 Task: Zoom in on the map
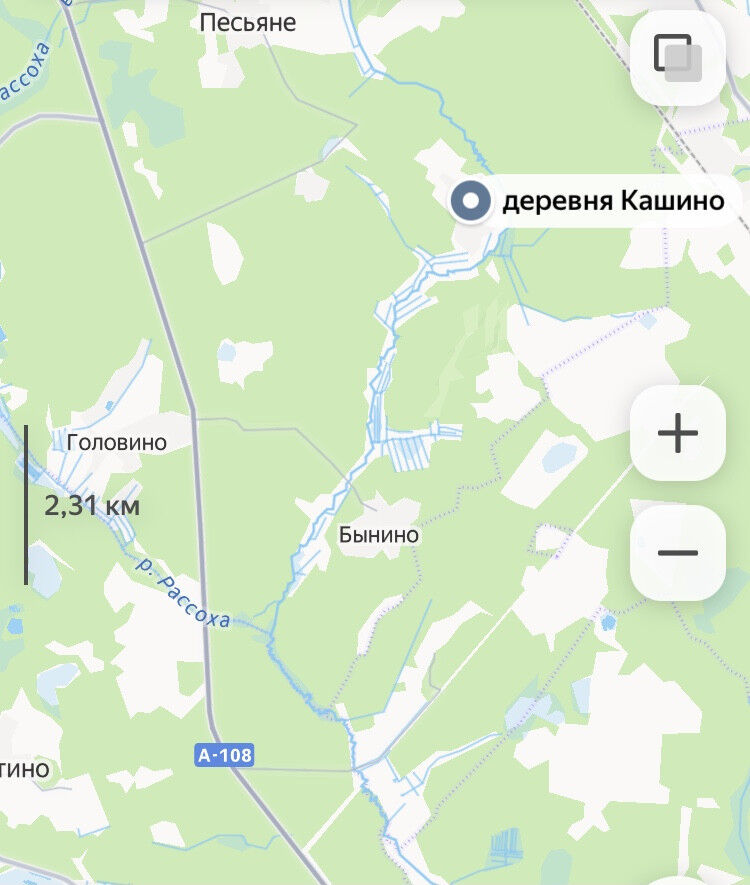click(x=677, y=434)
